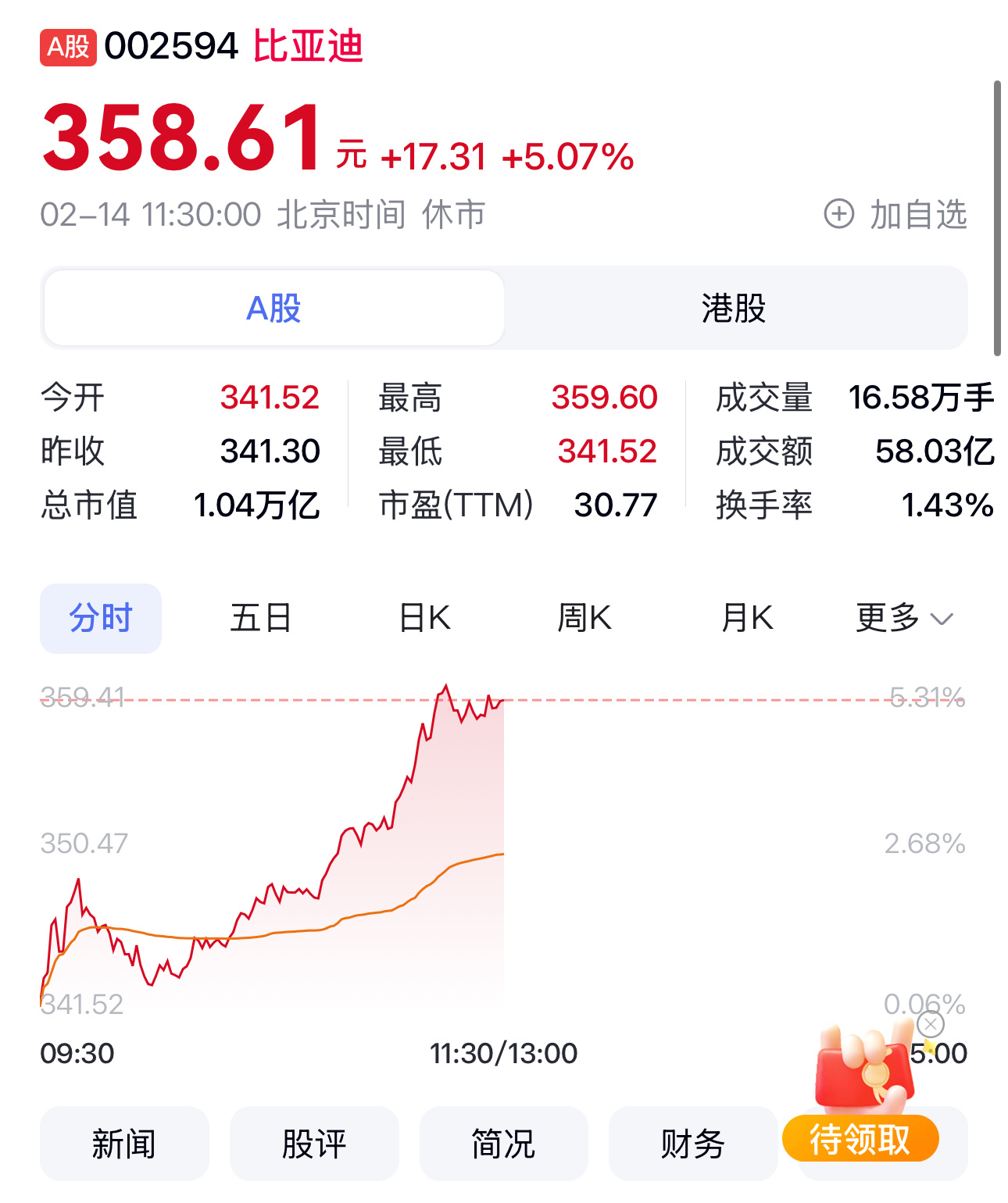View 股评 stock commentary
Screen dimensions: 1008x1203
(x=314, y=1142)
